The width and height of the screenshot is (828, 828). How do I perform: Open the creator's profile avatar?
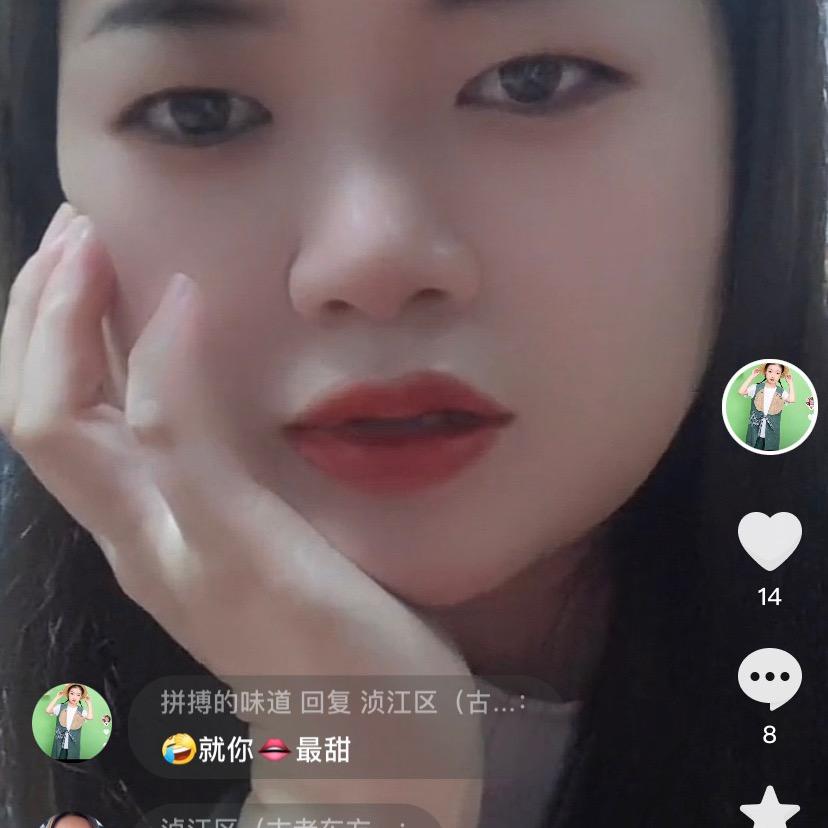[x=769, y=406]
